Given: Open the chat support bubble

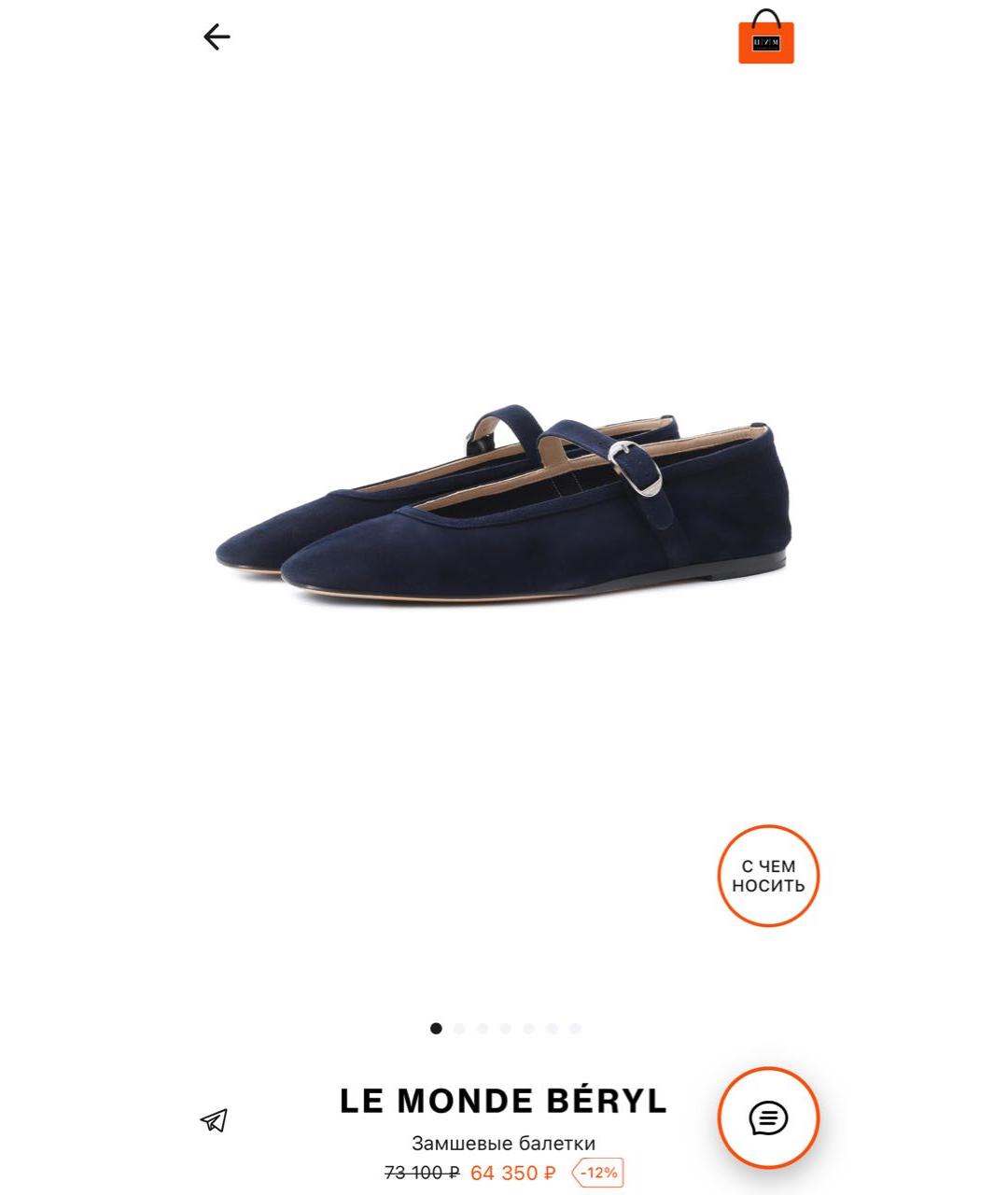Looking at the screenshot, I should coord(767,1118).
